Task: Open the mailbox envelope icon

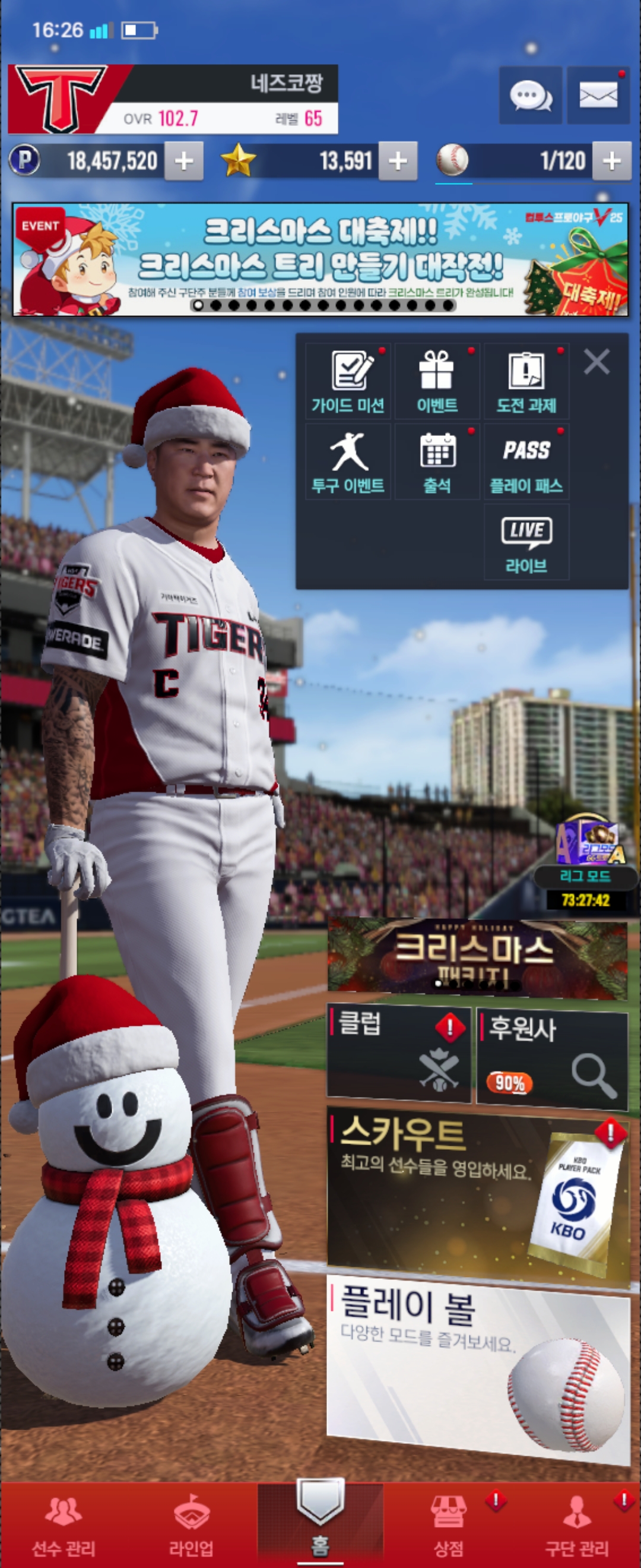Action: [x=598, y=96]
